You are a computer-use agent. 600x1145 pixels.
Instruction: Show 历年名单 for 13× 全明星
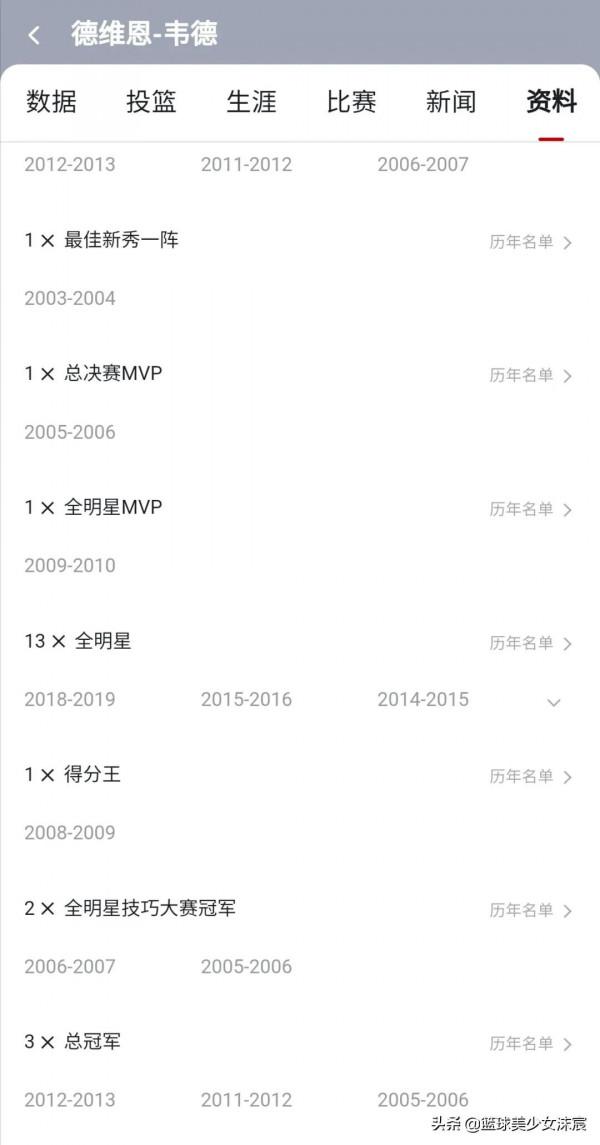click(530, 643)
